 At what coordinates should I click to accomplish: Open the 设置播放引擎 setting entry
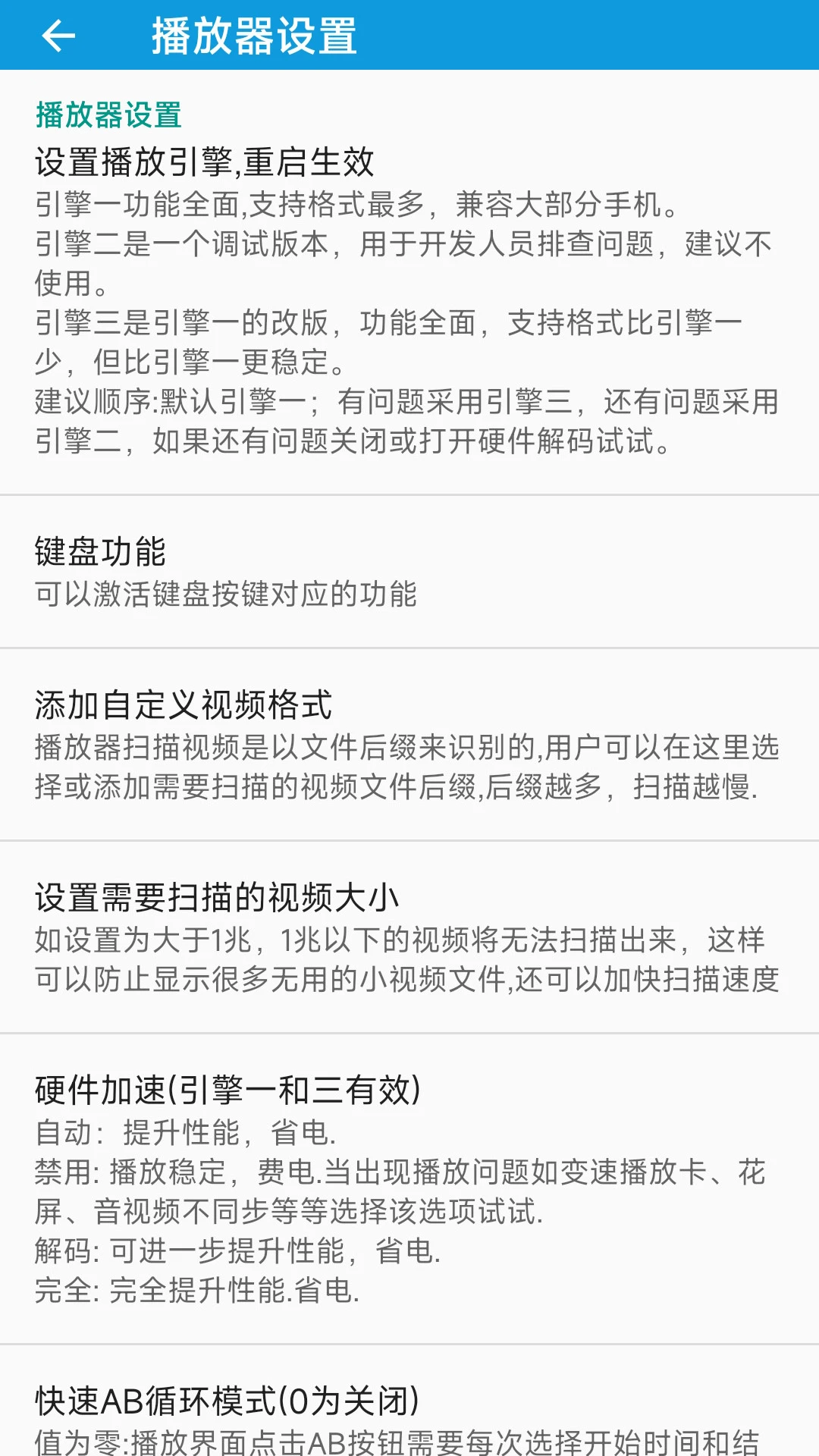tap(205, 162)
